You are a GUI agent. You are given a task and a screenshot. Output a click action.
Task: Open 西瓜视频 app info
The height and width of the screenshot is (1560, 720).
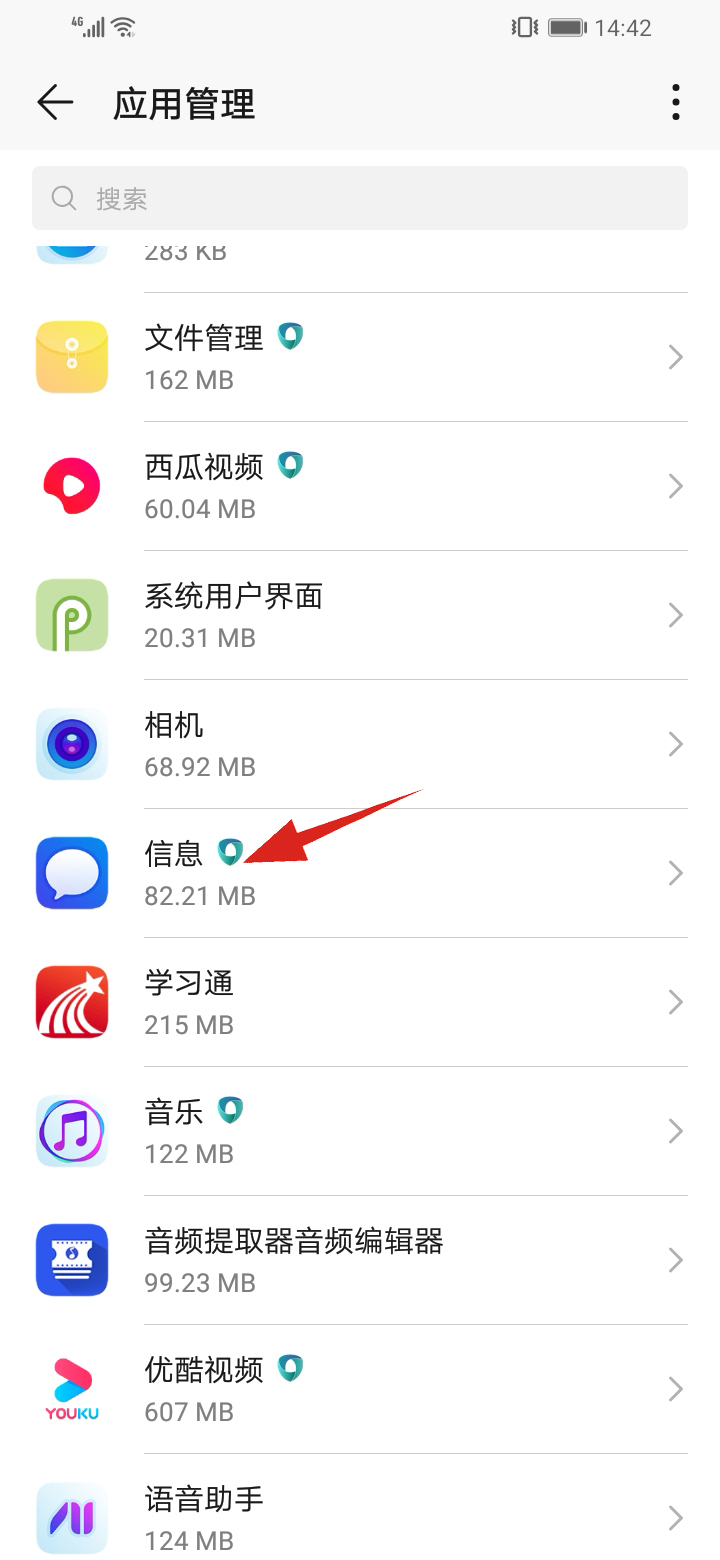[x=360, y=486]
